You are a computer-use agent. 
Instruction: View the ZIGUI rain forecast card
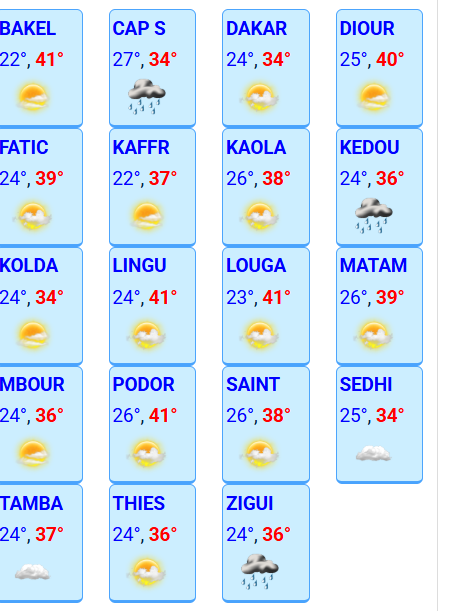pyautogui.click(x=266, y=543)
